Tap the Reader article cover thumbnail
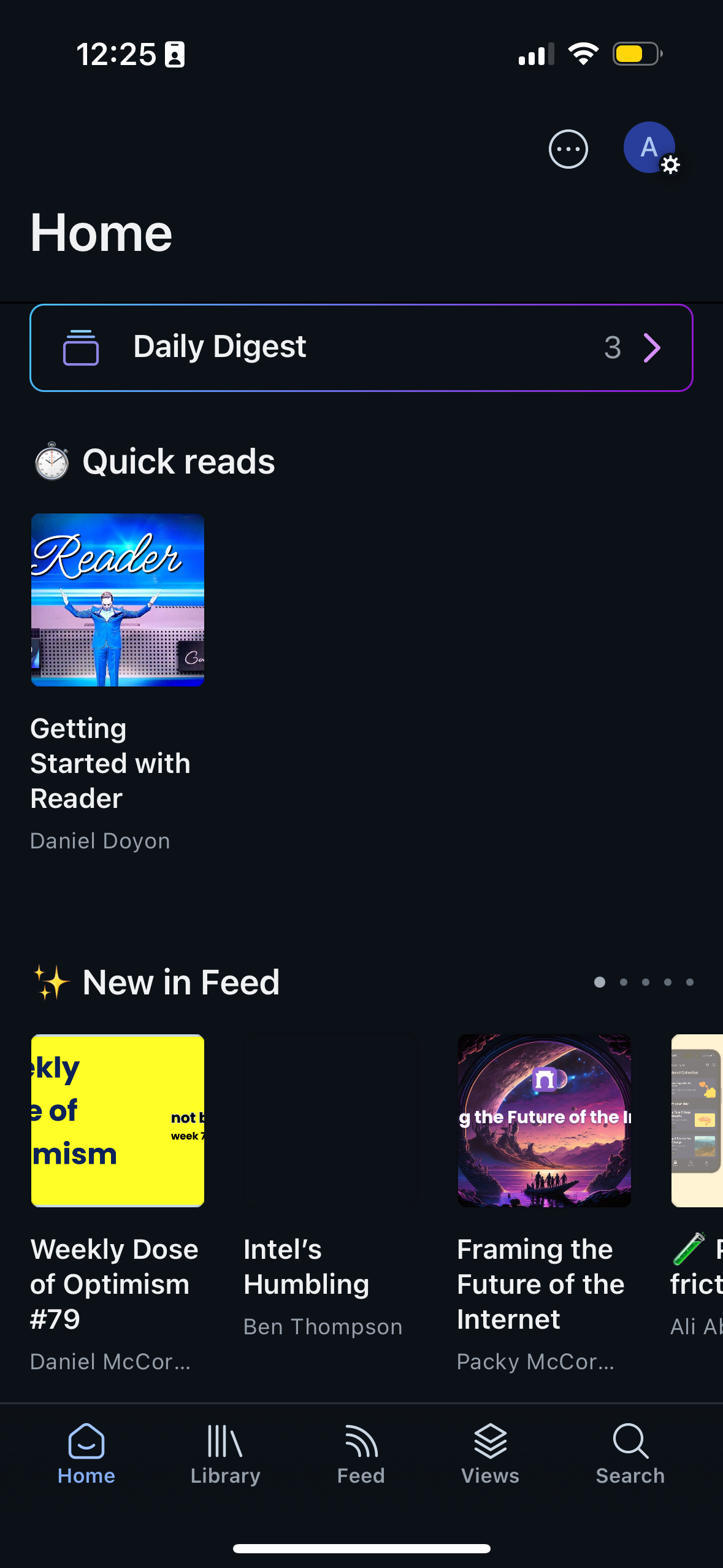Screen dimensions: 723x1568 pos(118,600)
